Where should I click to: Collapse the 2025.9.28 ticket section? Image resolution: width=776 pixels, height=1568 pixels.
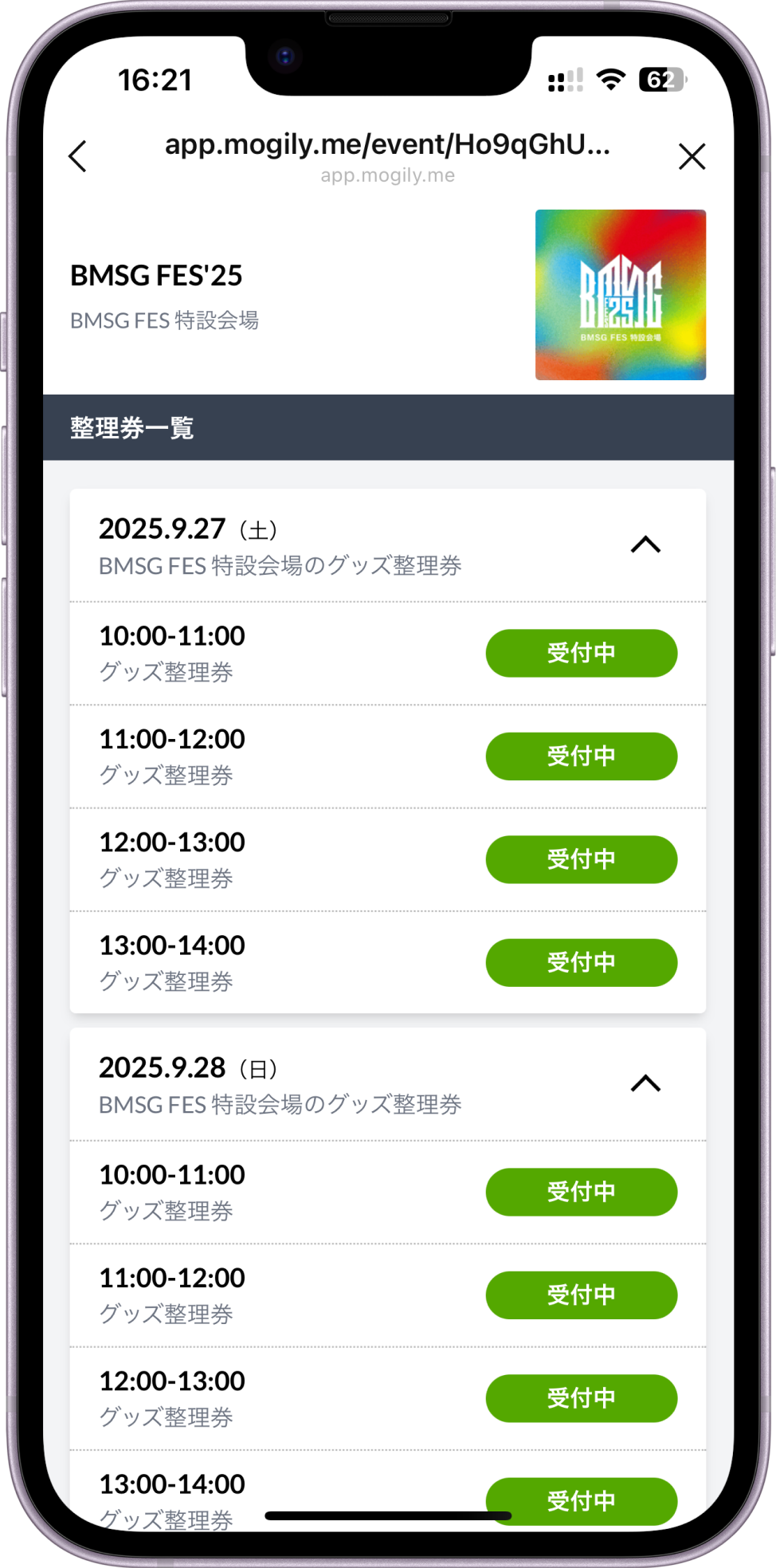[645, 1084]
